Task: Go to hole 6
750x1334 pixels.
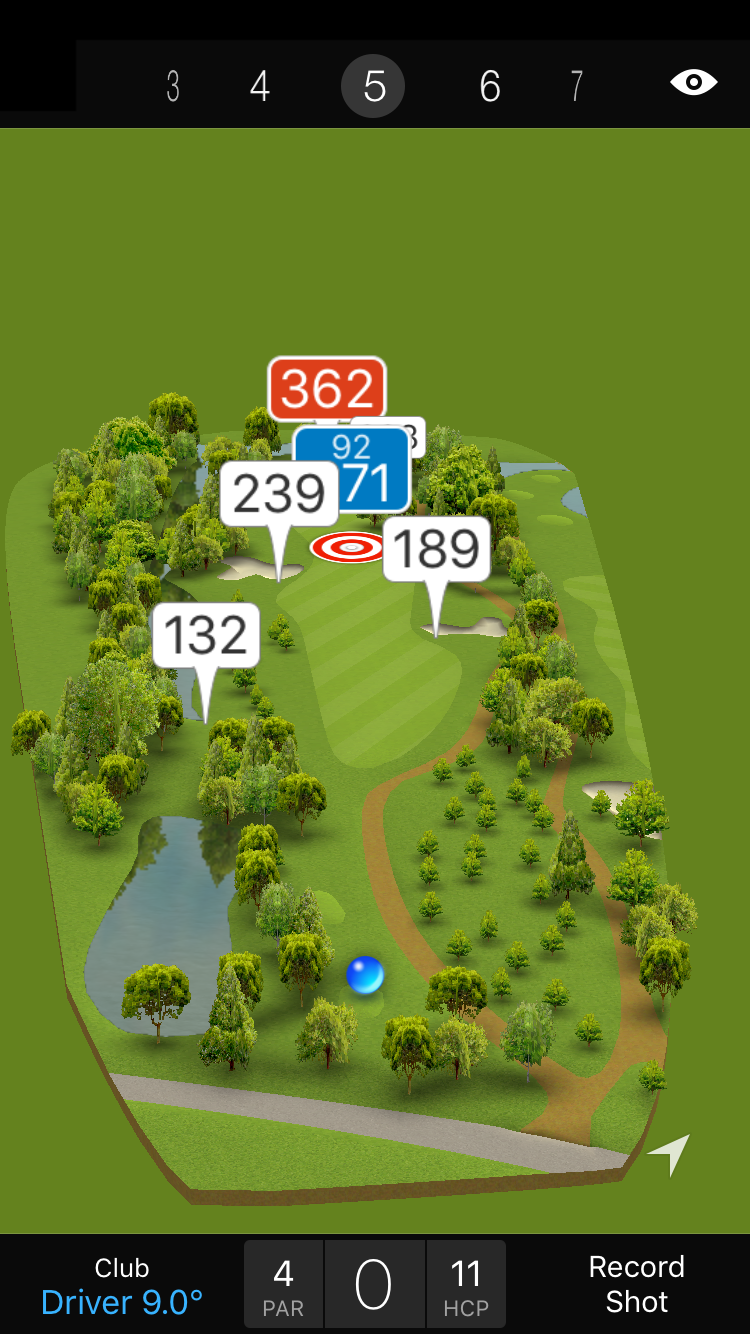Action: tap(489, 87)
